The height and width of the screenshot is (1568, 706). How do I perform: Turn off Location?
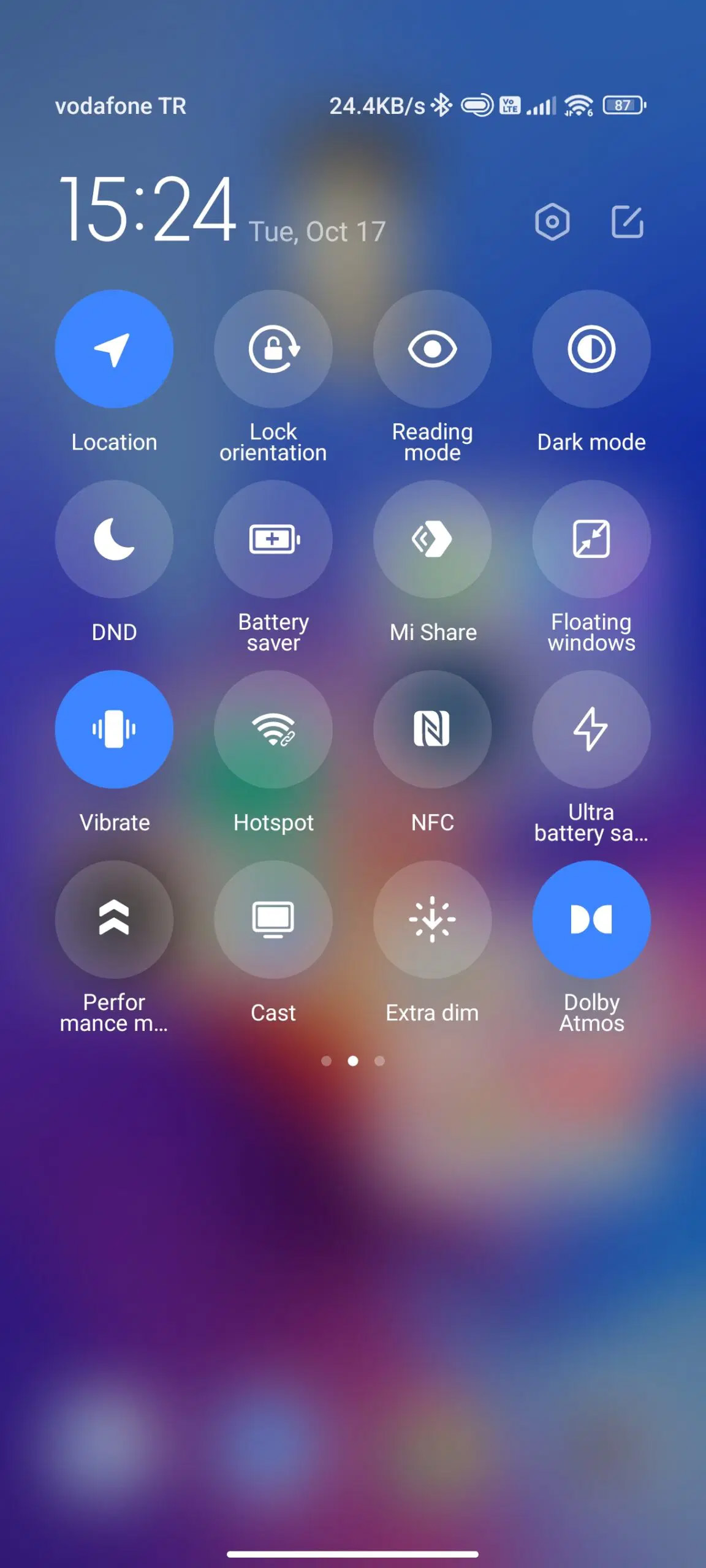point(114,349)
